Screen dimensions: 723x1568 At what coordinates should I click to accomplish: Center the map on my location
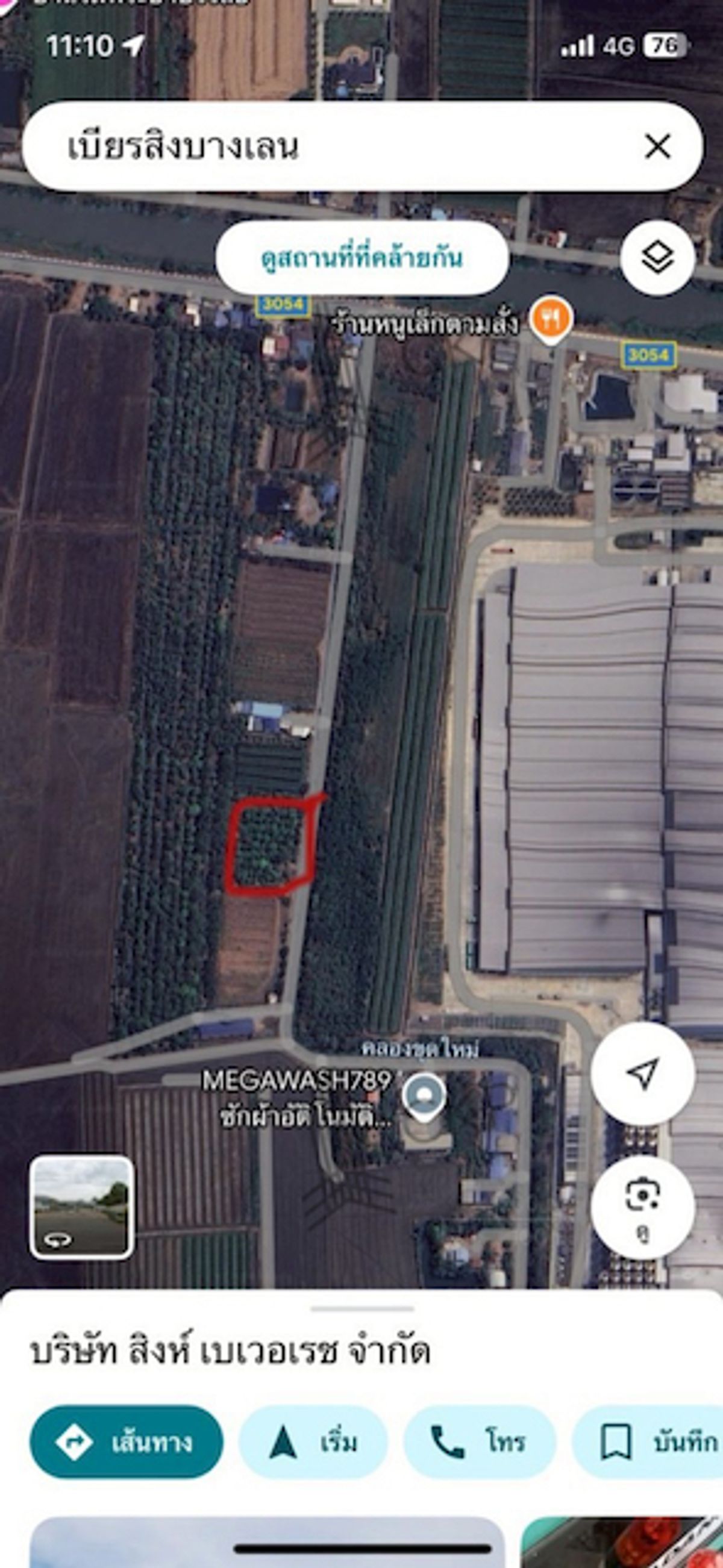coord(643,1073)
